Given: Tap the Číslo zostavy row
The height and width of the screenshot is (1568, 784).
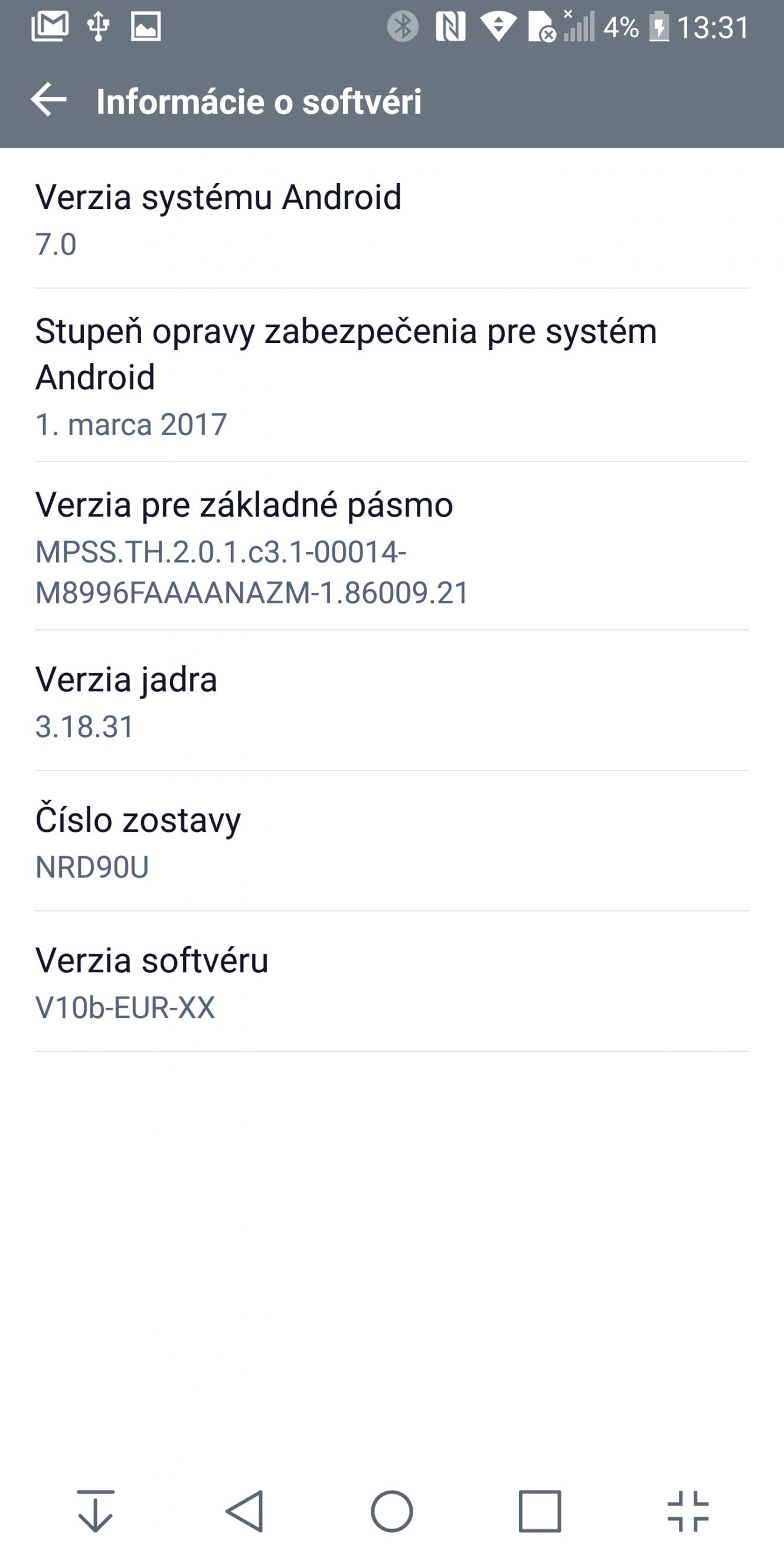Looking at the screenshot, I should pos(392,841).
